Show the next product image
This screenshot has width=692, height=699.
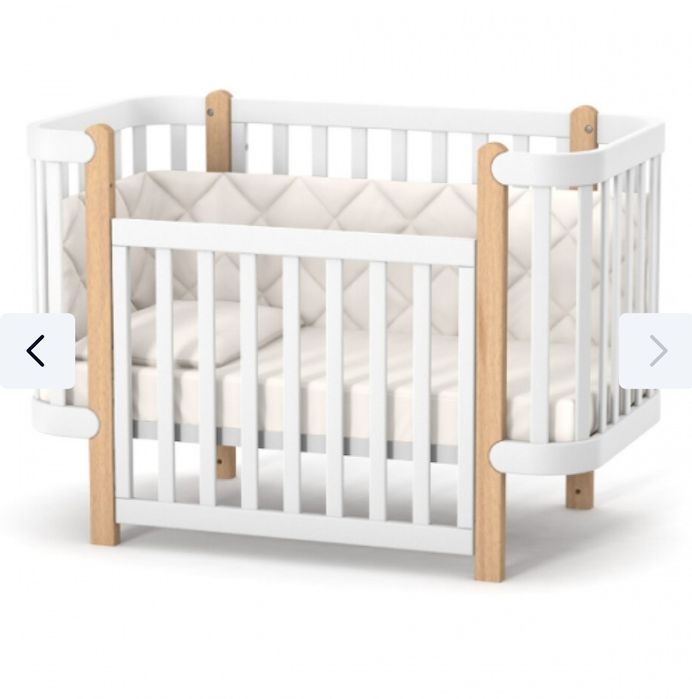tap(656, 351)
